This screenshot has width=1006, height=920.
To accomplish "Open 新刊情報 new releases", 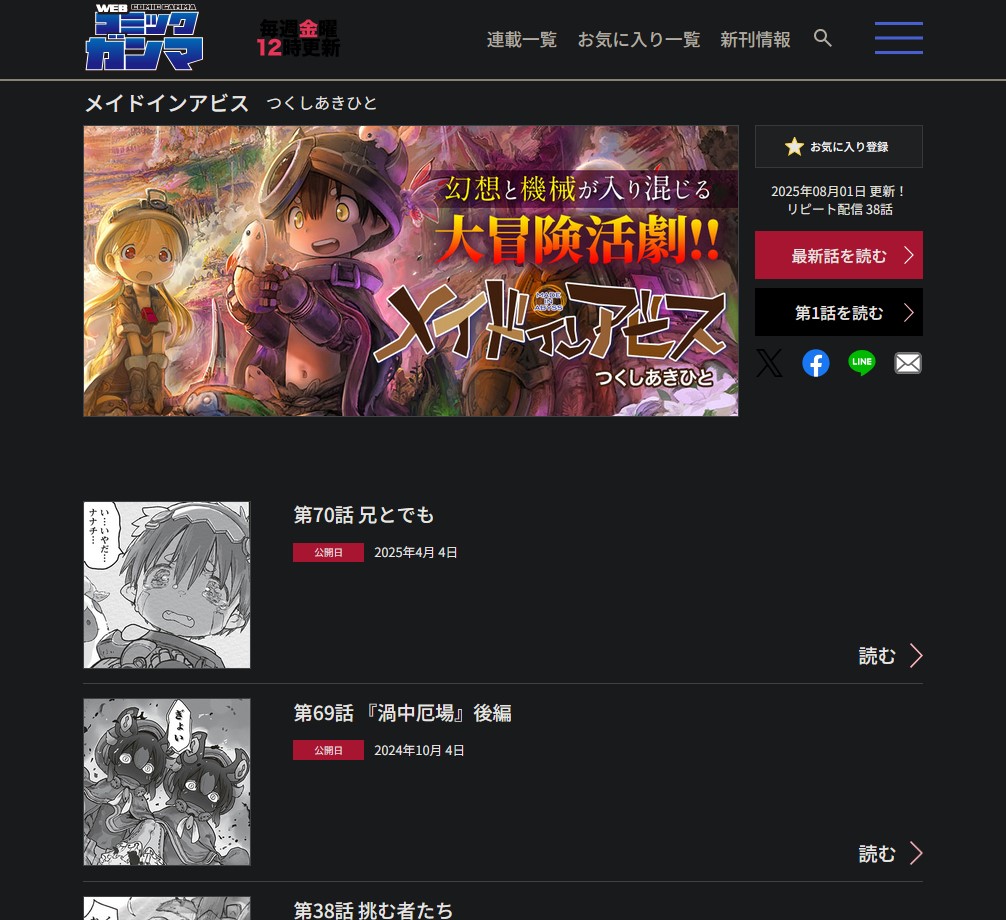I will click(x=755, y=39).
